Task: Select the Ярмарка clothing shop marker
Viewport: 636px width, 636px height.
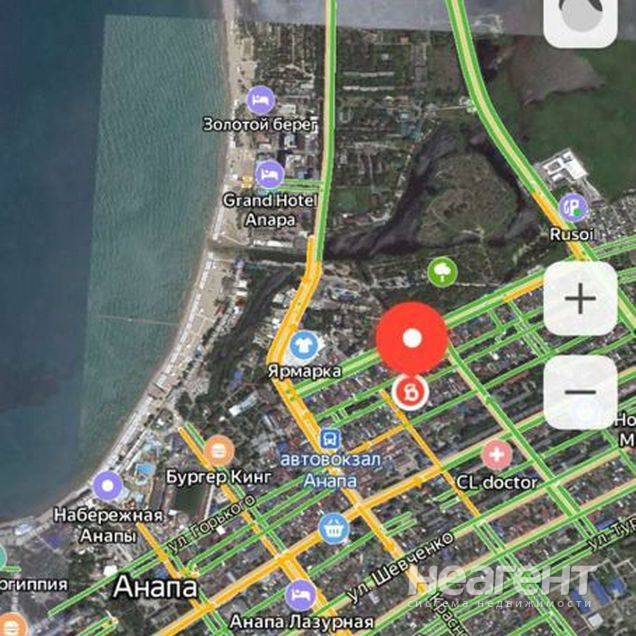Action: (302, 347)
